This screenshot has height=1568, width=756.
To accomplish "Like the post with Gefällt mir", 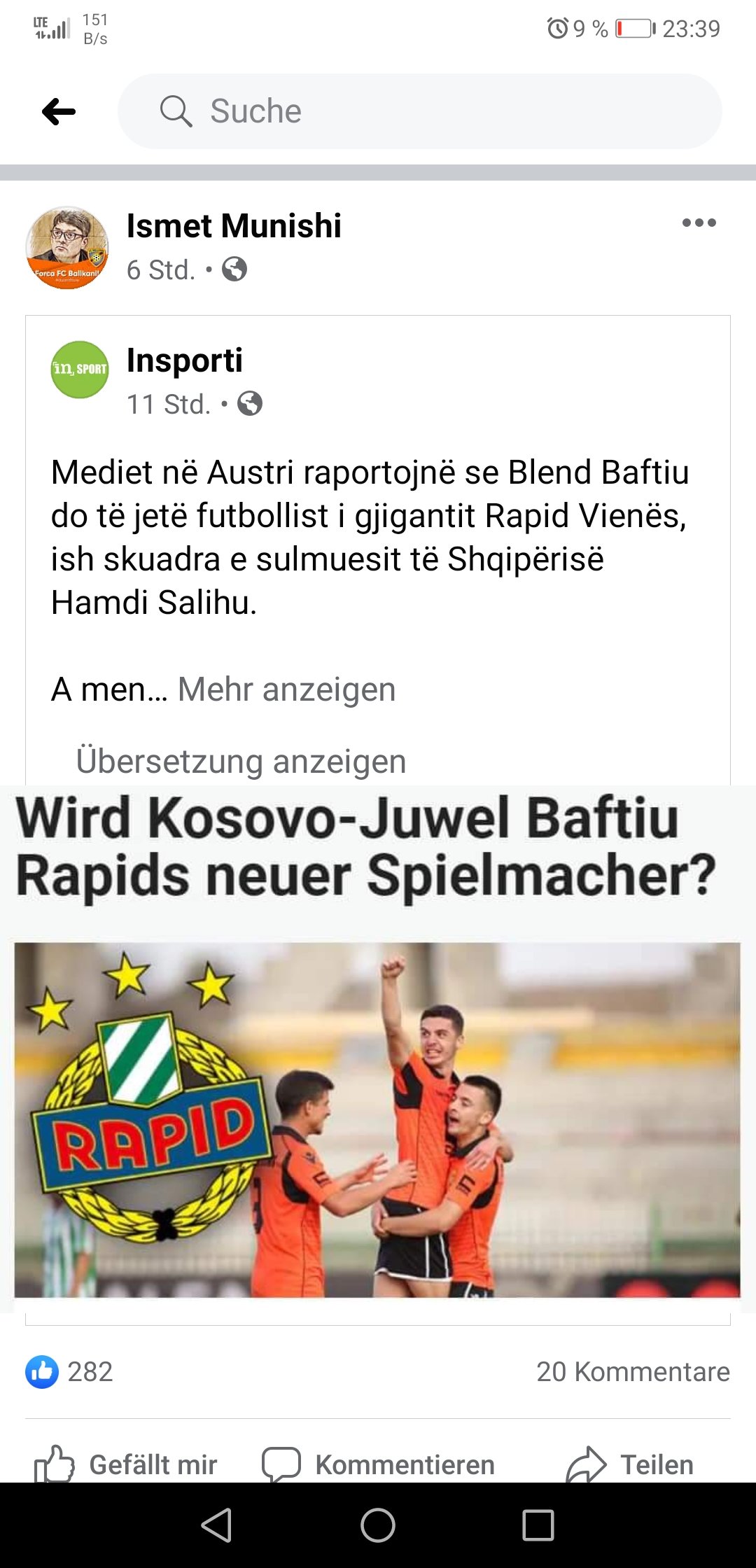I will point(126,1464).
